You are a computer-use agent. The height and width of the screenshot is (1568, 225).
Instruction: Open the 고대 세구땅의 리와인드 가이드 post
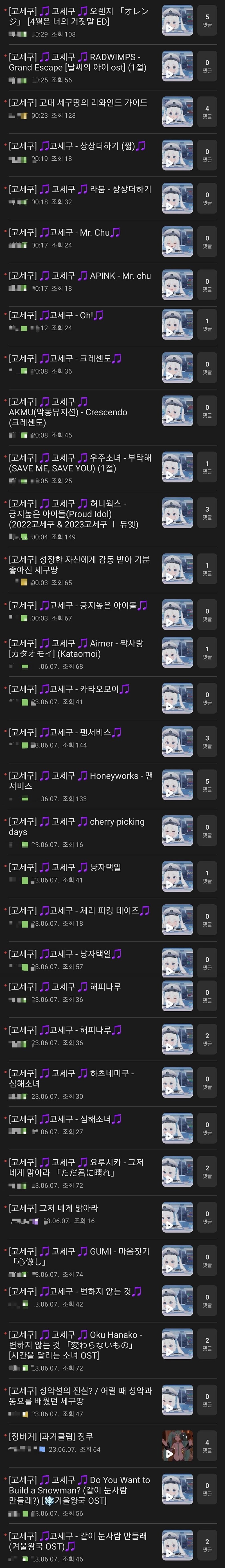tap(78, 103)
